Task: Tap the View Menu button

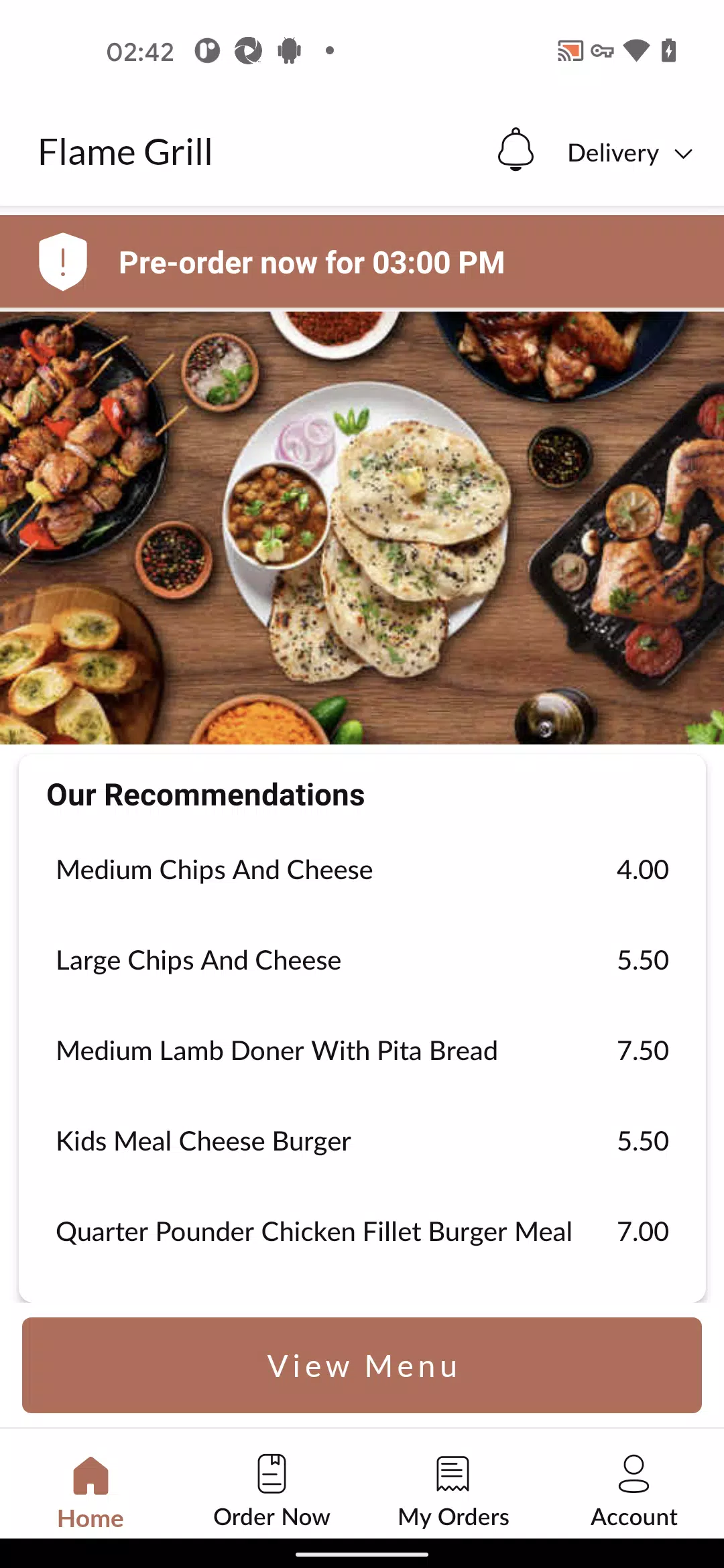Action: coord(362,1366)
